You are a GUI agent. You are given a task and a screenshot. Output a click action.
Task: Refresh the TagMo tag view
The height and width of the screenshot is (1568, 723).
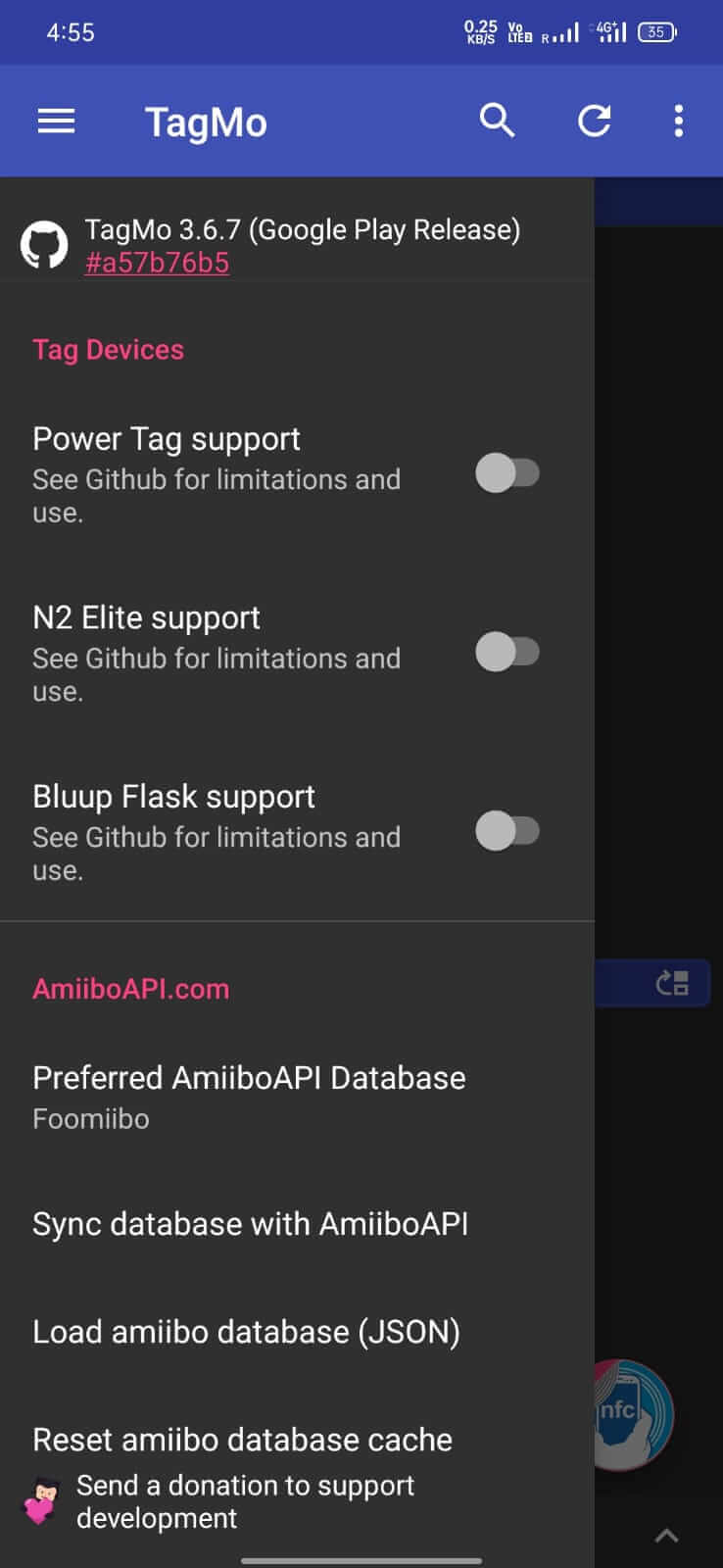tap(594, 121)
